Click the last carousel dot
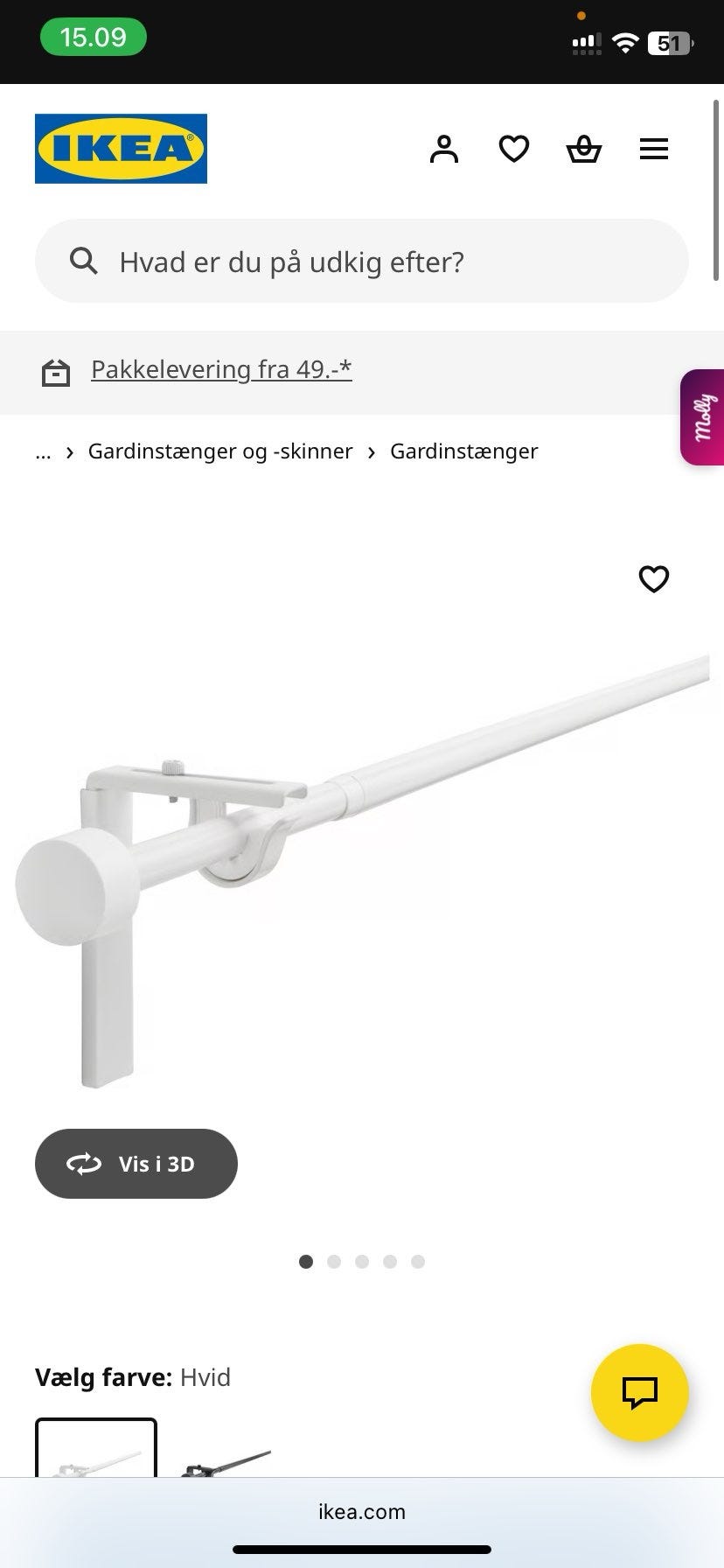Viewport: 724px width, 1568px height. tap(418, 1261)
